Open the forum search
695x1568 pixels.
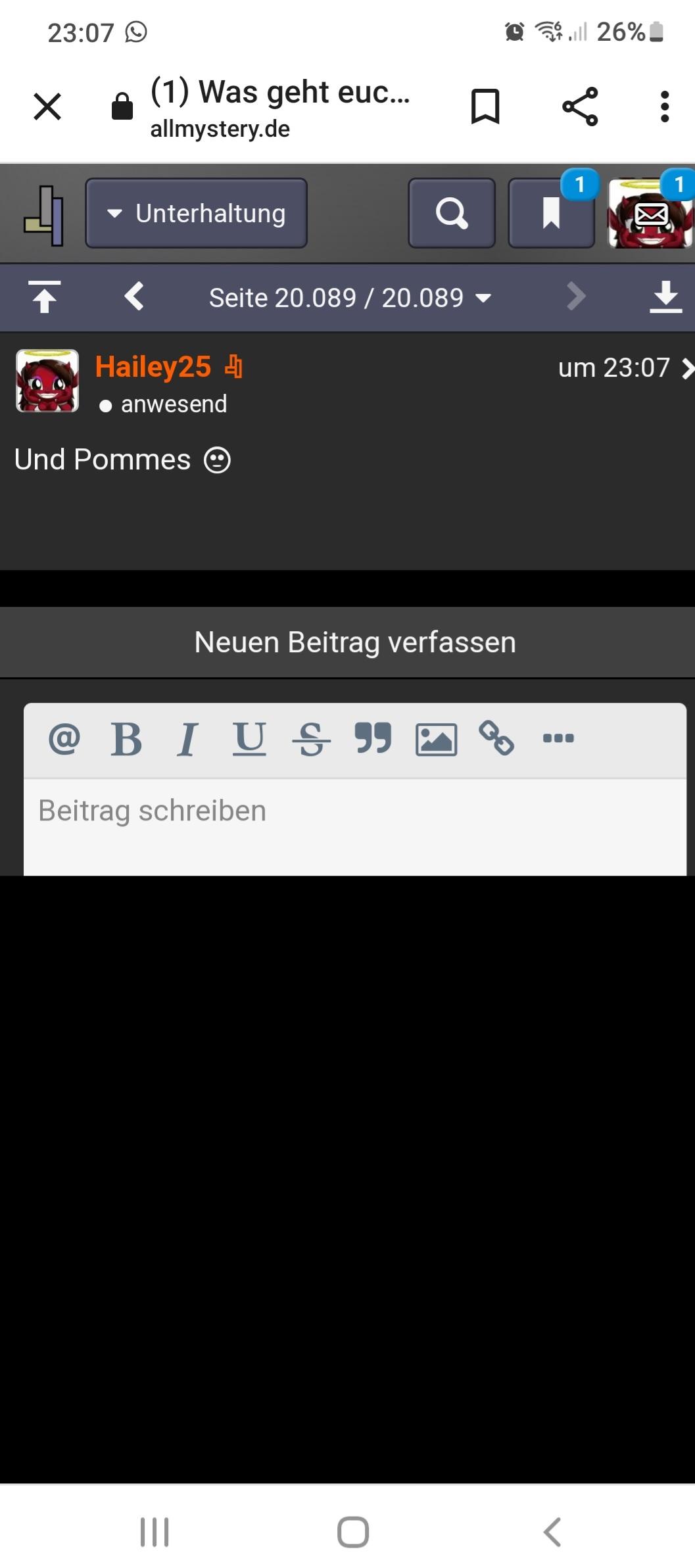tap(452, 213)
